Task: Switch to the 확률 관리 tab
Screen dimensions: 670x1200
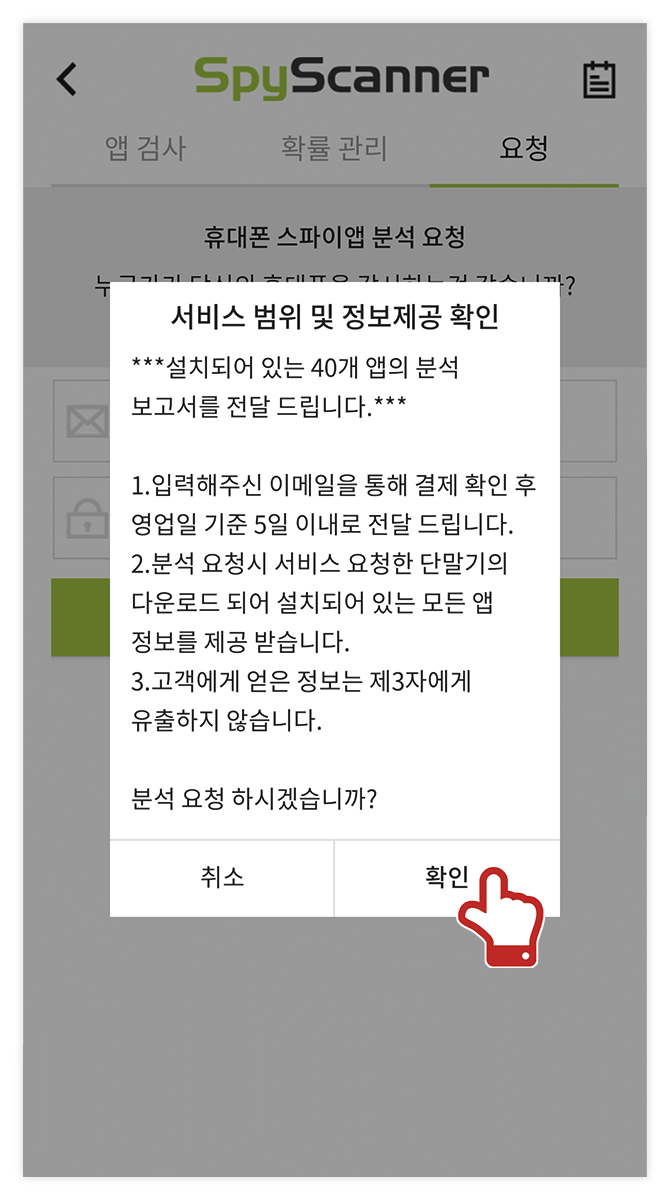Action: [x=334, y=149]
